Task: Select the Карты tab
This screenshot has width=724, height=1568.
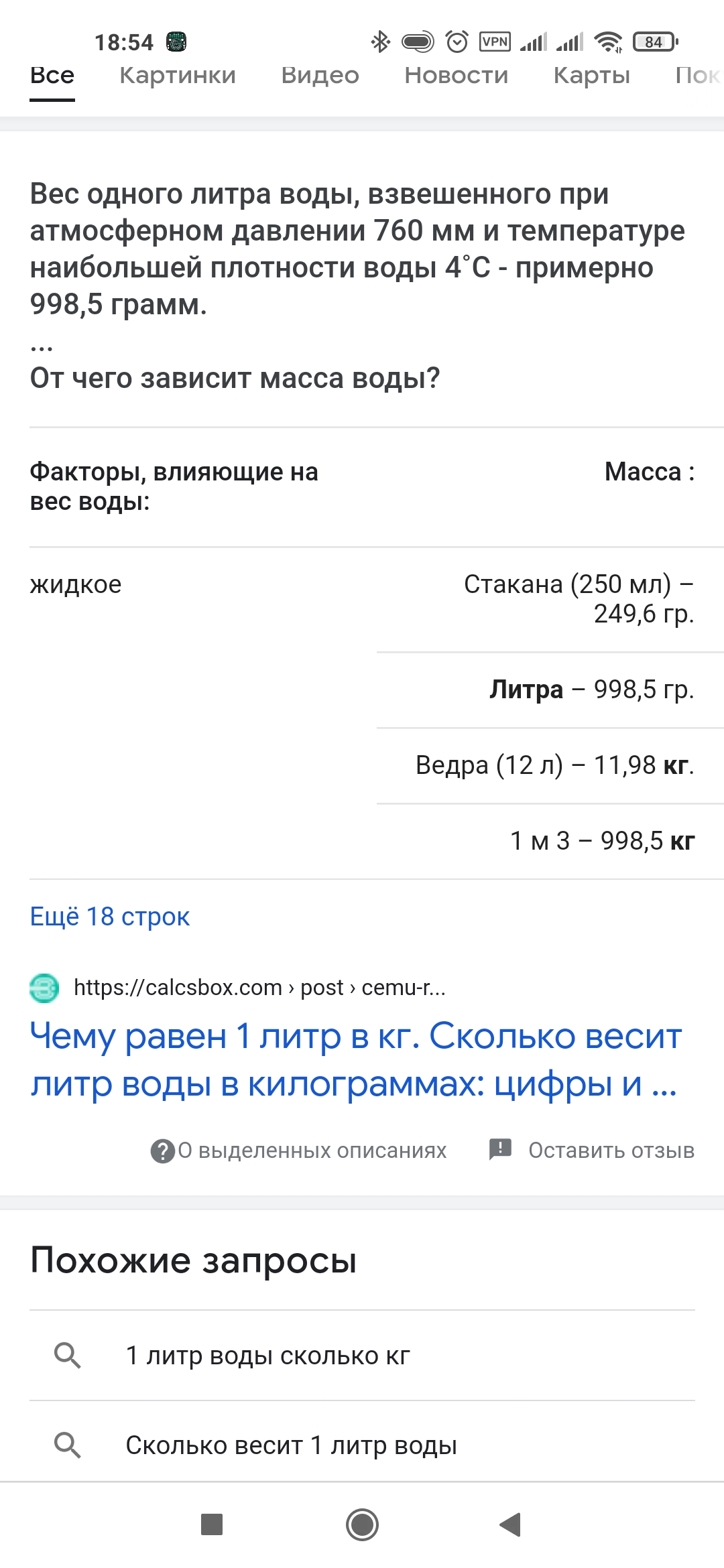Action: click(x=591, y=75)
